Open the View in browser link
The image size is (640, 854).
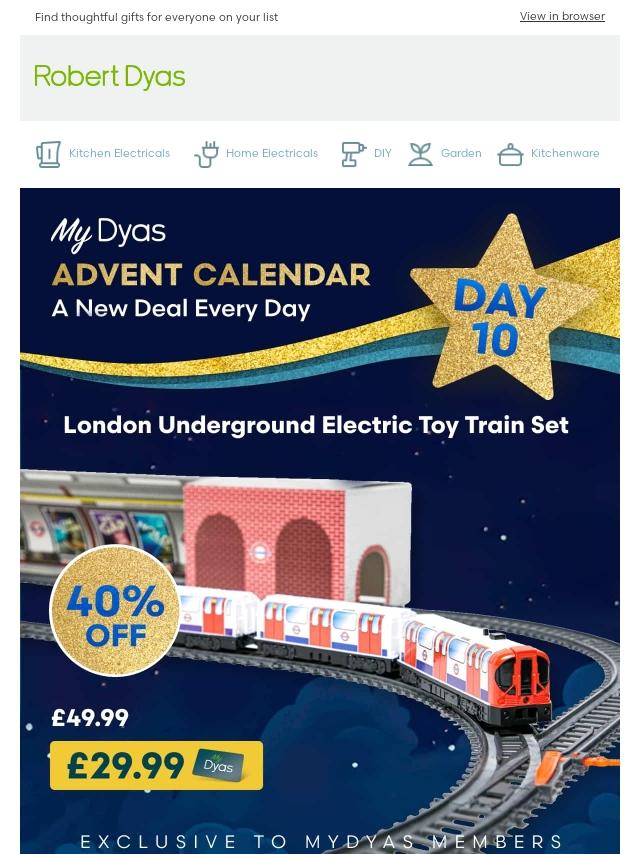coord(562,16)
